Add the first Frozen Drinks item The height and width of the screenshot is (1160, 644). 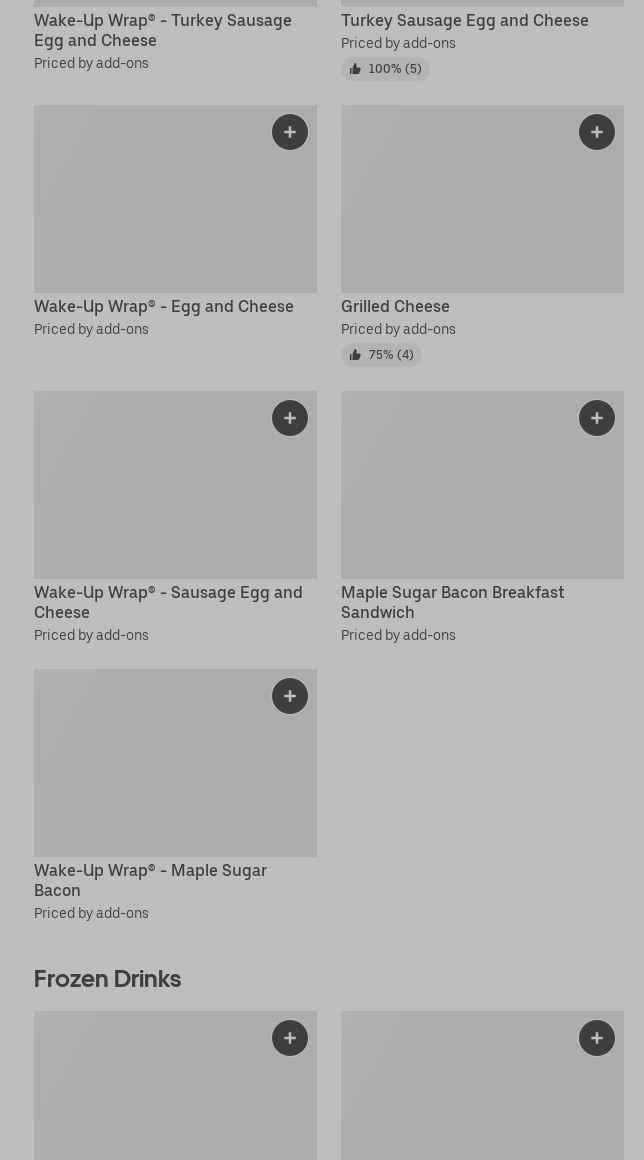pos(290,1038)
